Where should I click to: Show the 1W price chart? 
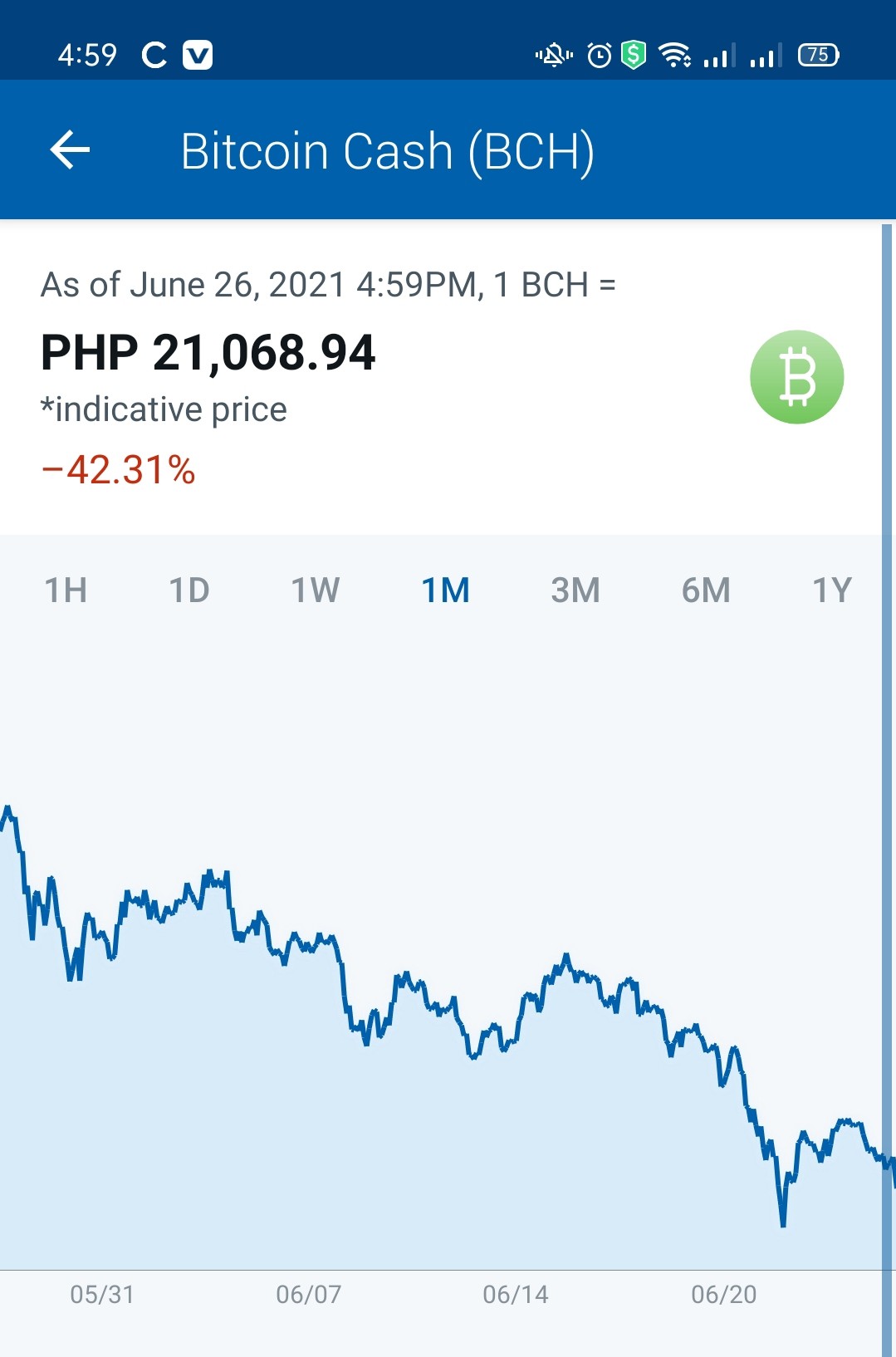point(316,590)
